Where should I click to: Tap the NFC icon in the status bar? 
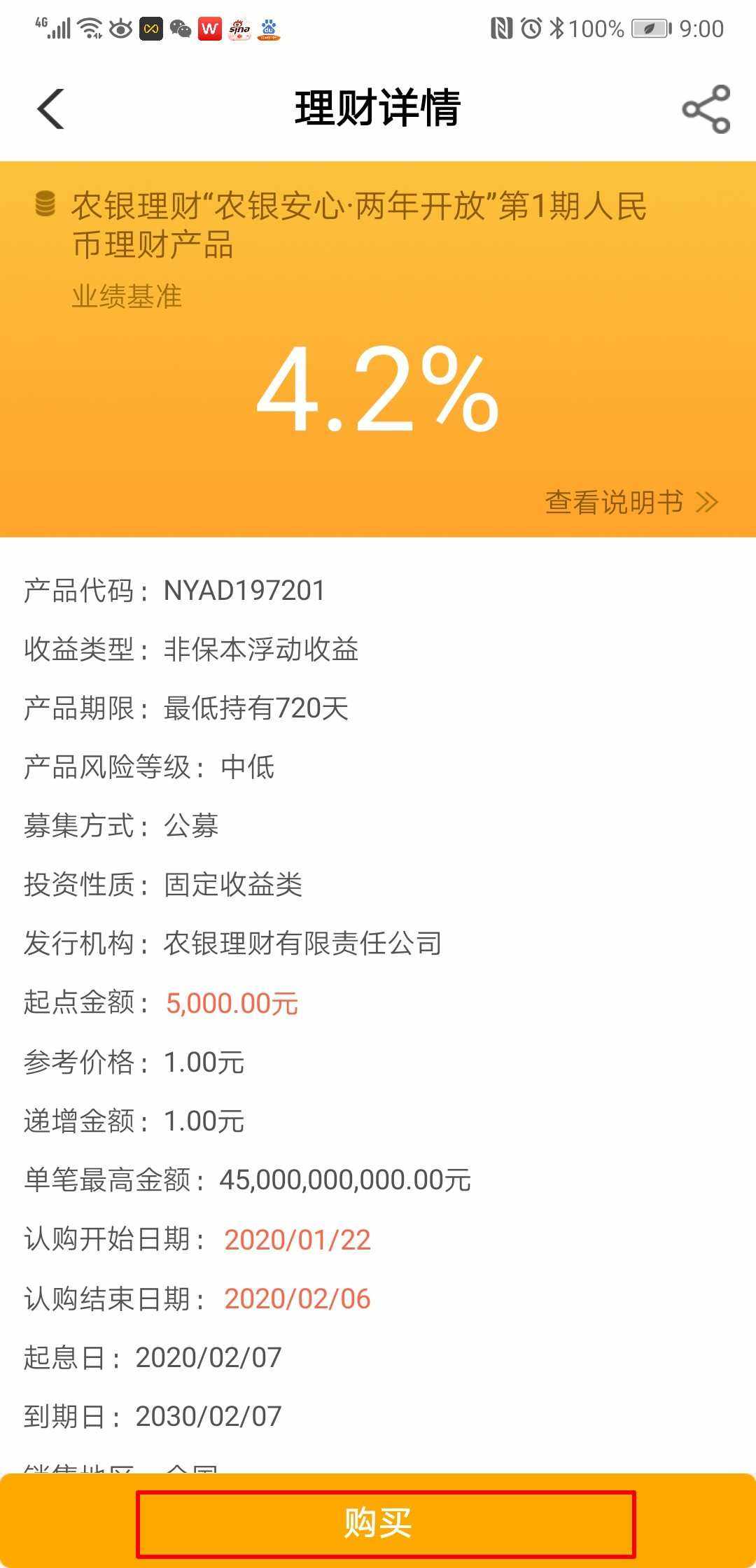click(x=502, y=27)
